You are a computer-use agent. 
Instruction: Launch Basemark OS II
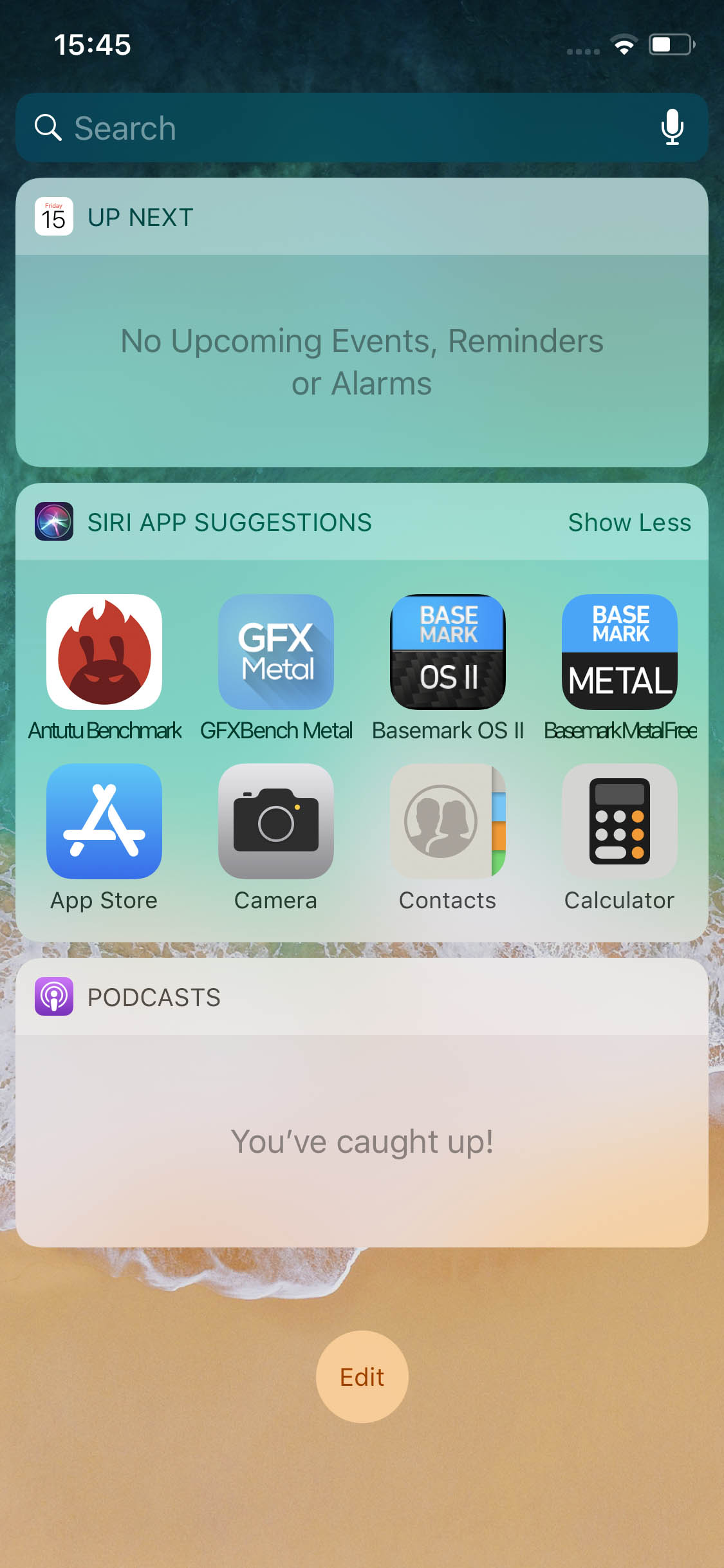(x=448, y=651)
